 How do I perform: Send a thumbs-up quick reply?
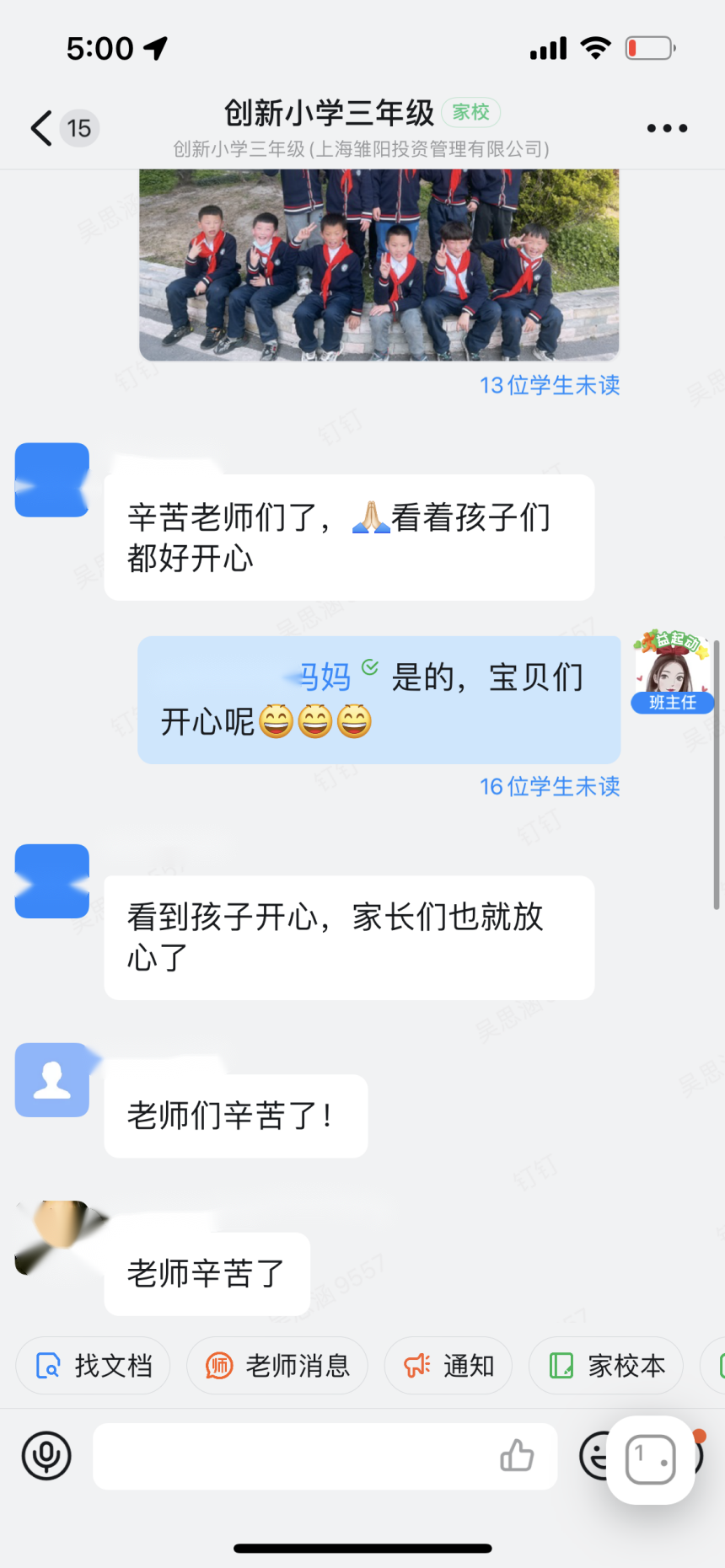517,1455
